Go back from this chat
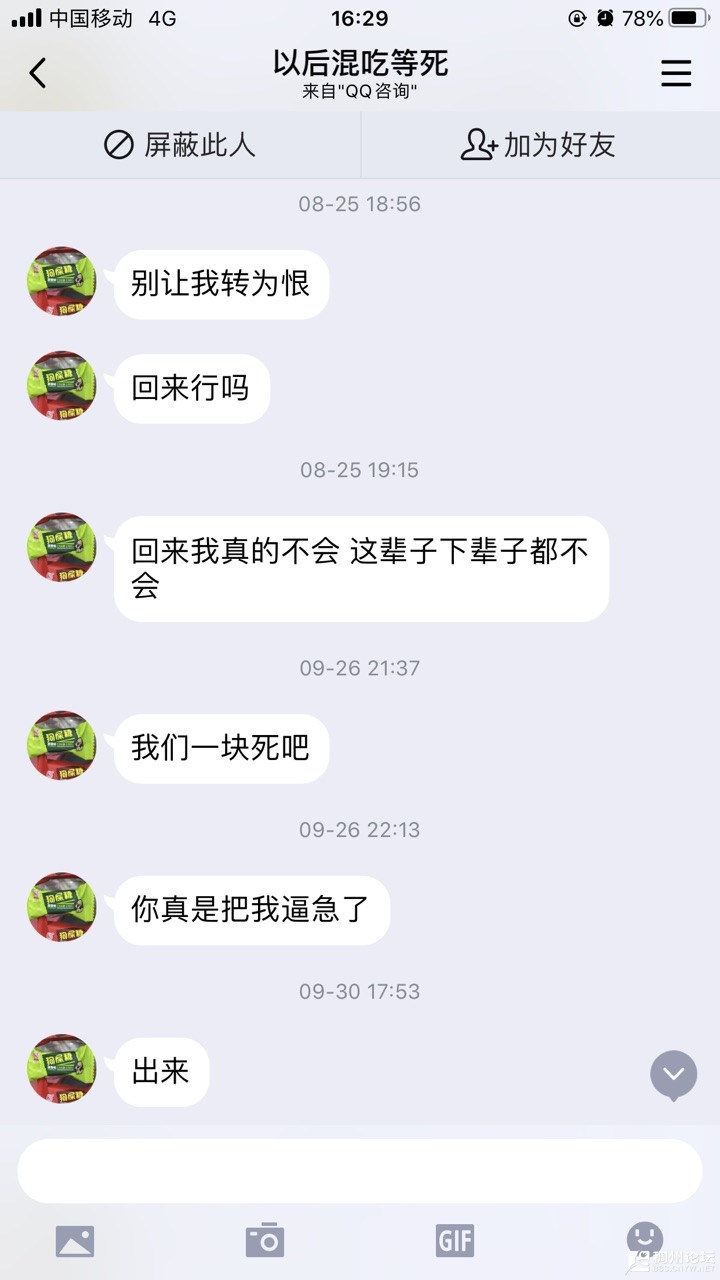Screen dimensions: 720x1280 pos(38,73)
